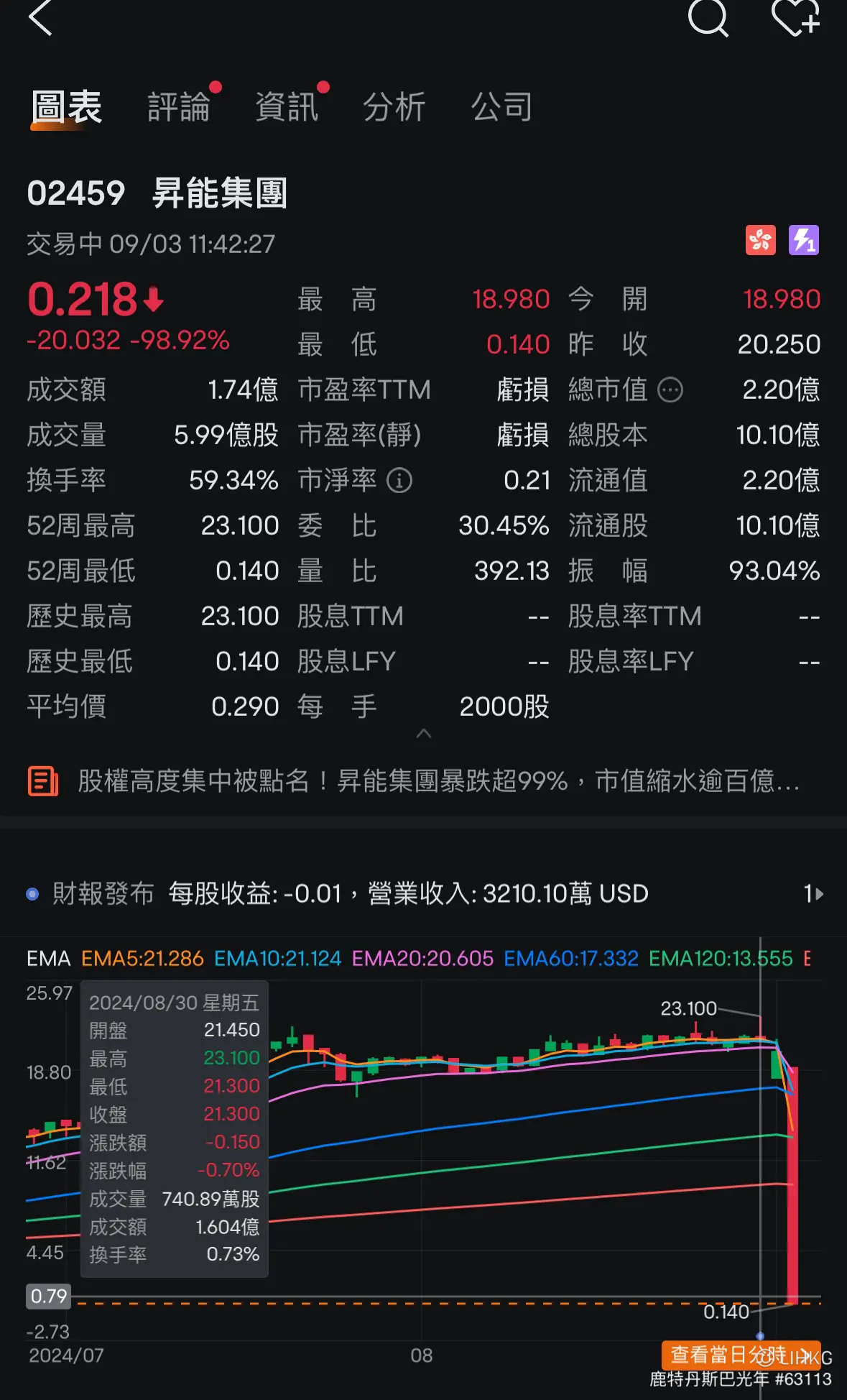Select the 圖表 tab
This screenshot has height=1400, width=847.
[x=67, y=107]
